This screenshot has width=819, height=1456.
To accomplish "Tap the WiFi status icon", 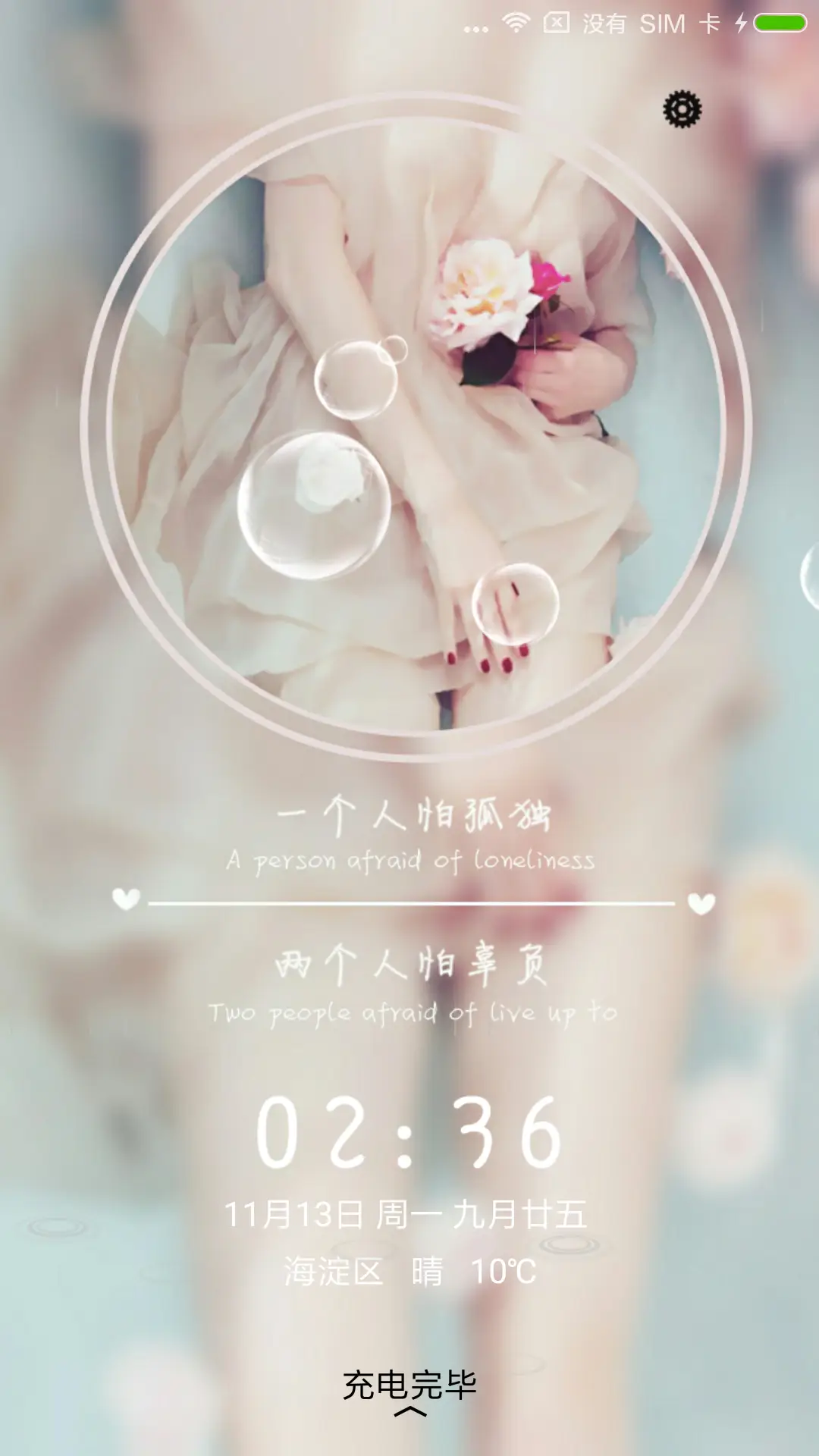I will 516,23.
